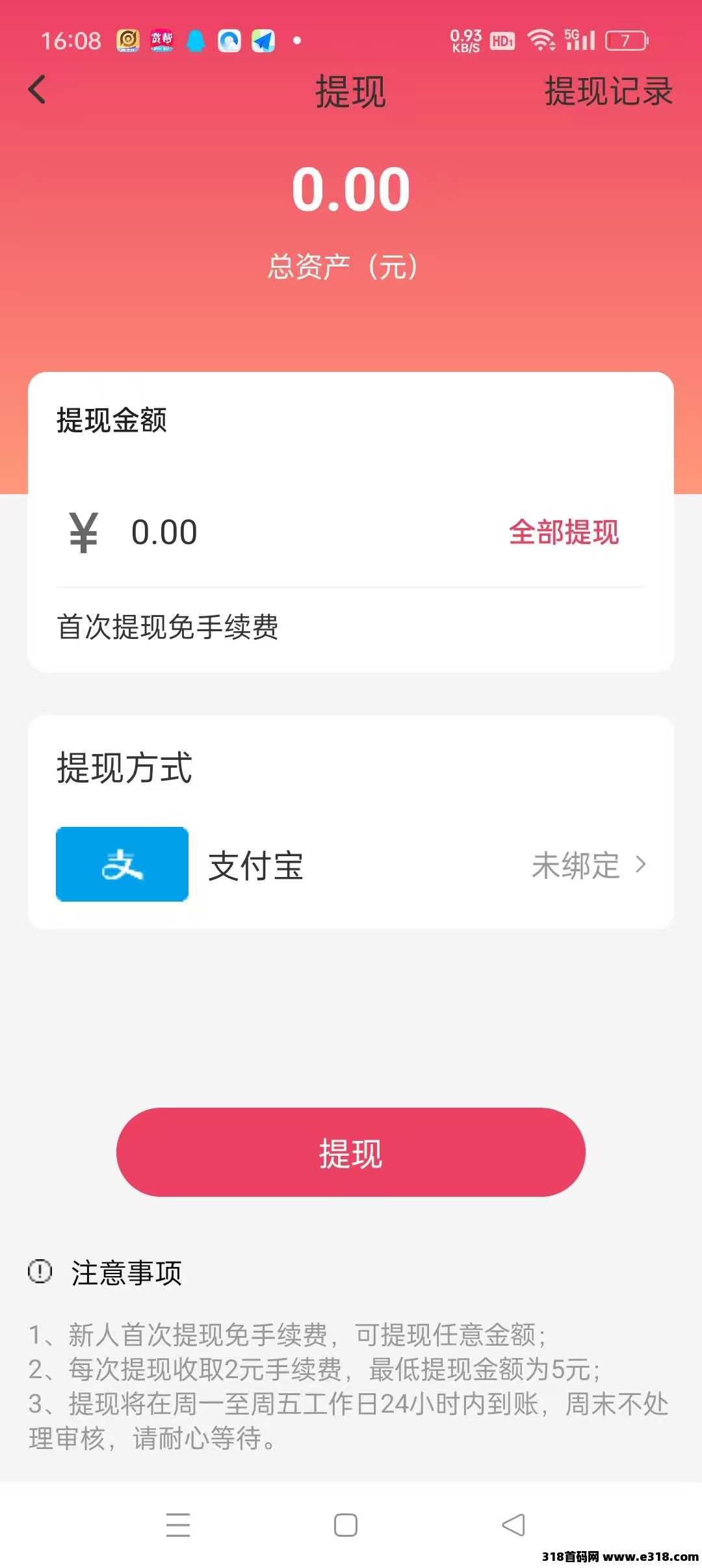Open 提现记录 withdrawal records

[608, 91]
